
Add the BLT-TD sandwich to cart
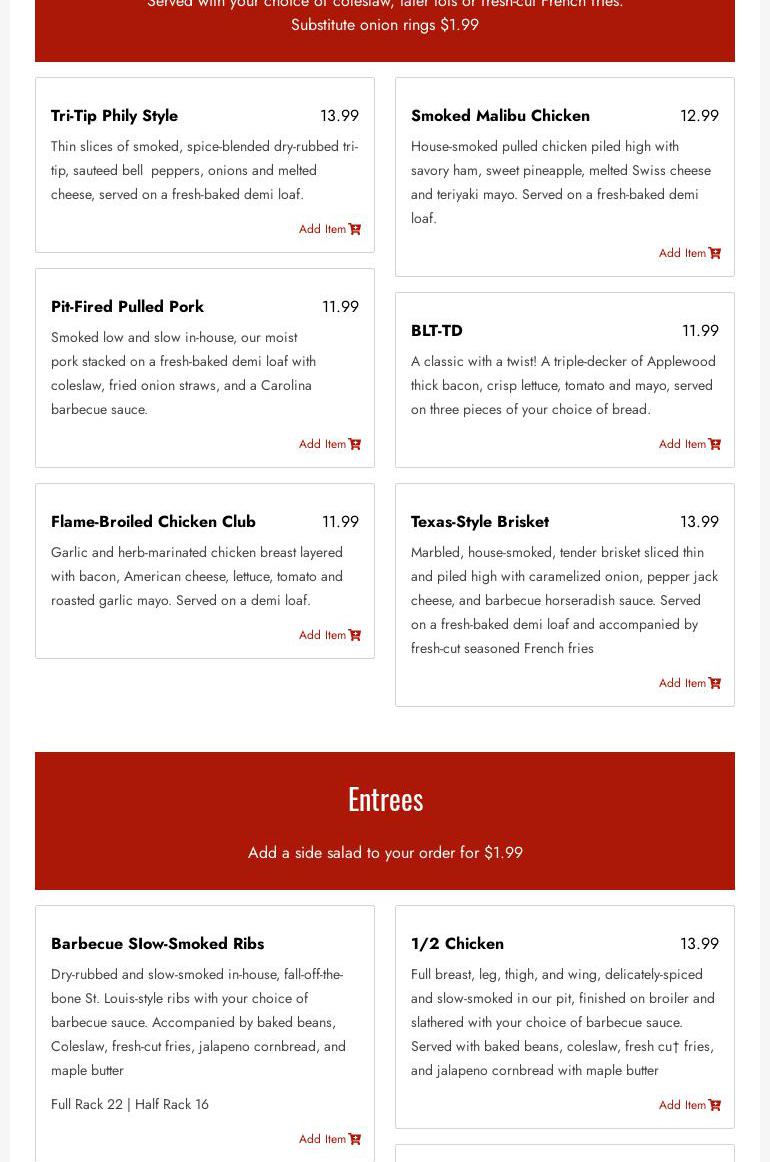689,444
